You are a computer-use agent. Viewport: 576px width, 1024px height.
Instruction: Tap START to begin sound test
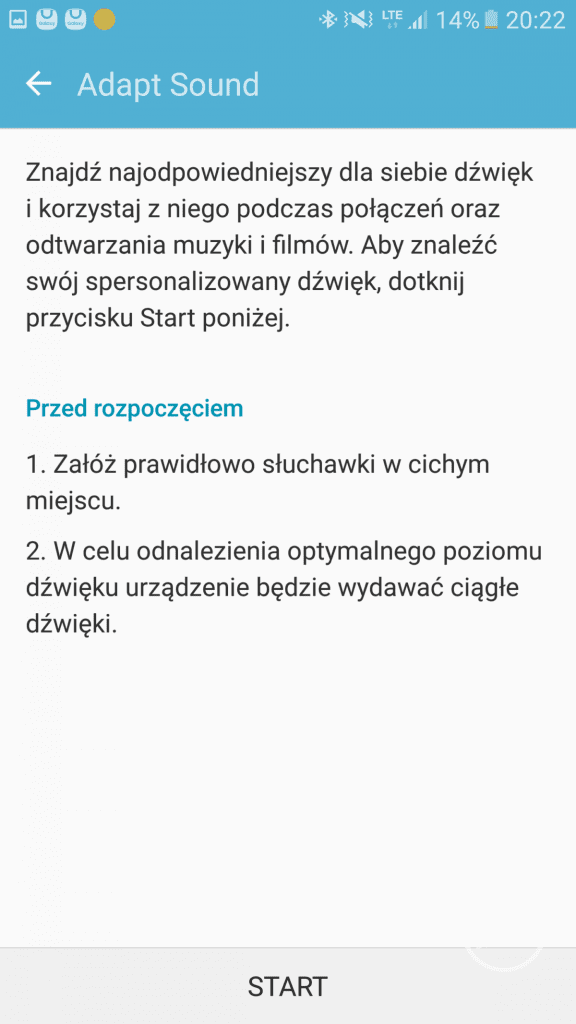[x=287, y=985]
